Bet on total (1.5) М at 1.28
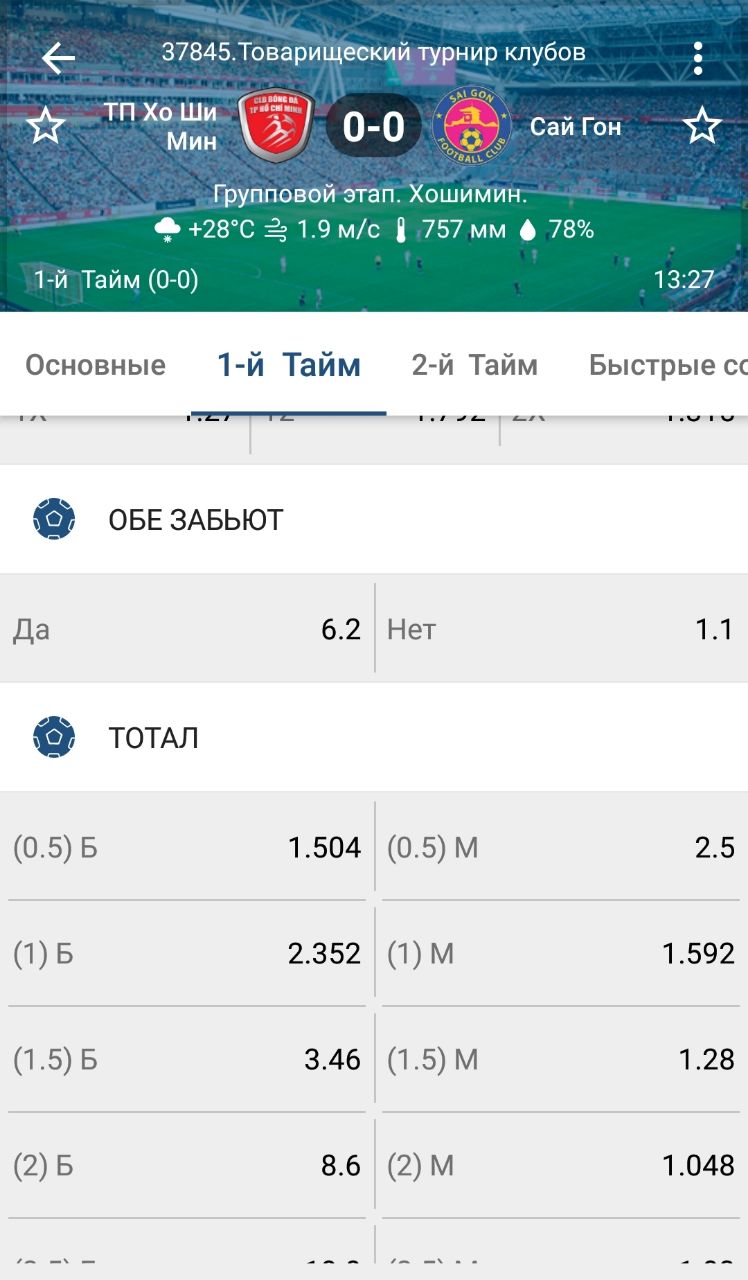The image size is (748, 1280). (x=561, y=1059)
